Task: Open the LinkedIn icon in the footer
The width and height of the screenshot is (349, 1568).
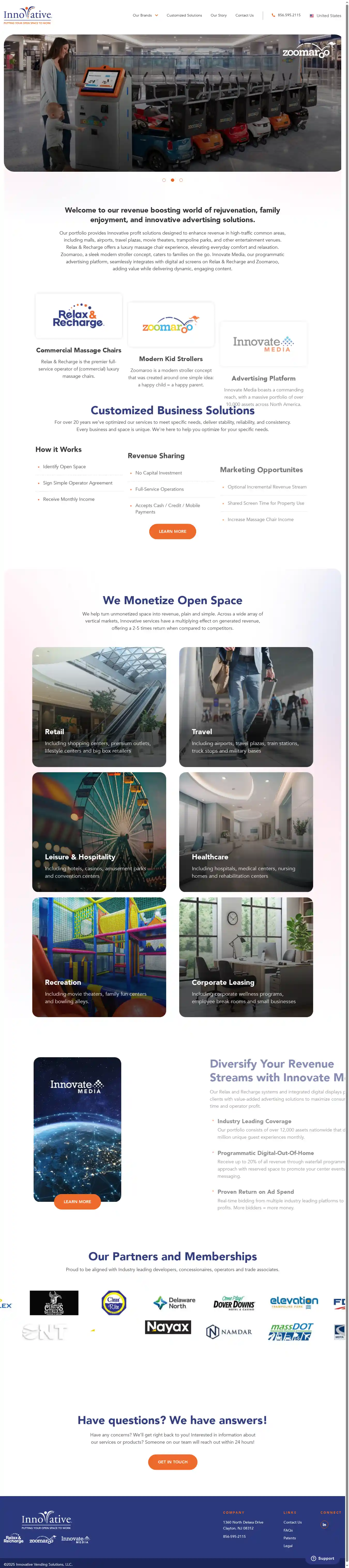Action: click(324, 1524)
